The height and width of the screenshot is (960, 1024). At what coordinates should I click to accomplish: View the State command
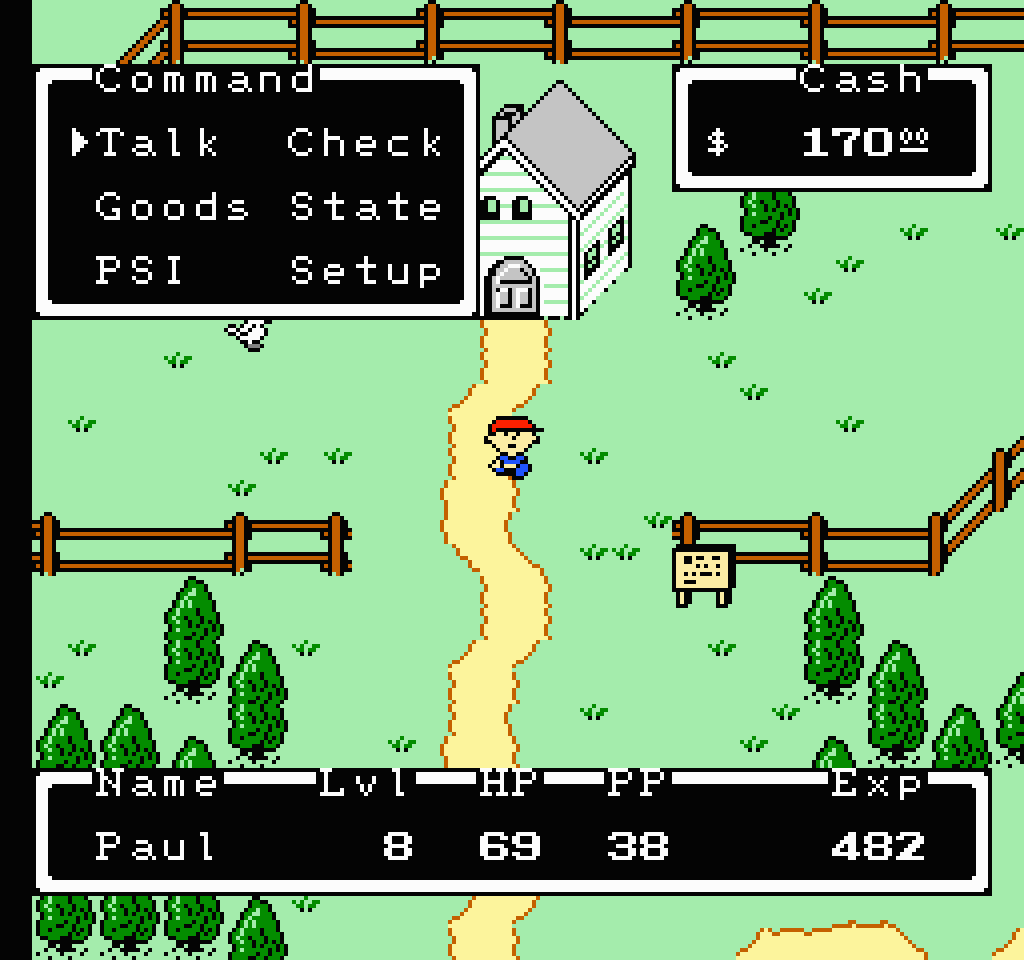(365, 207)
